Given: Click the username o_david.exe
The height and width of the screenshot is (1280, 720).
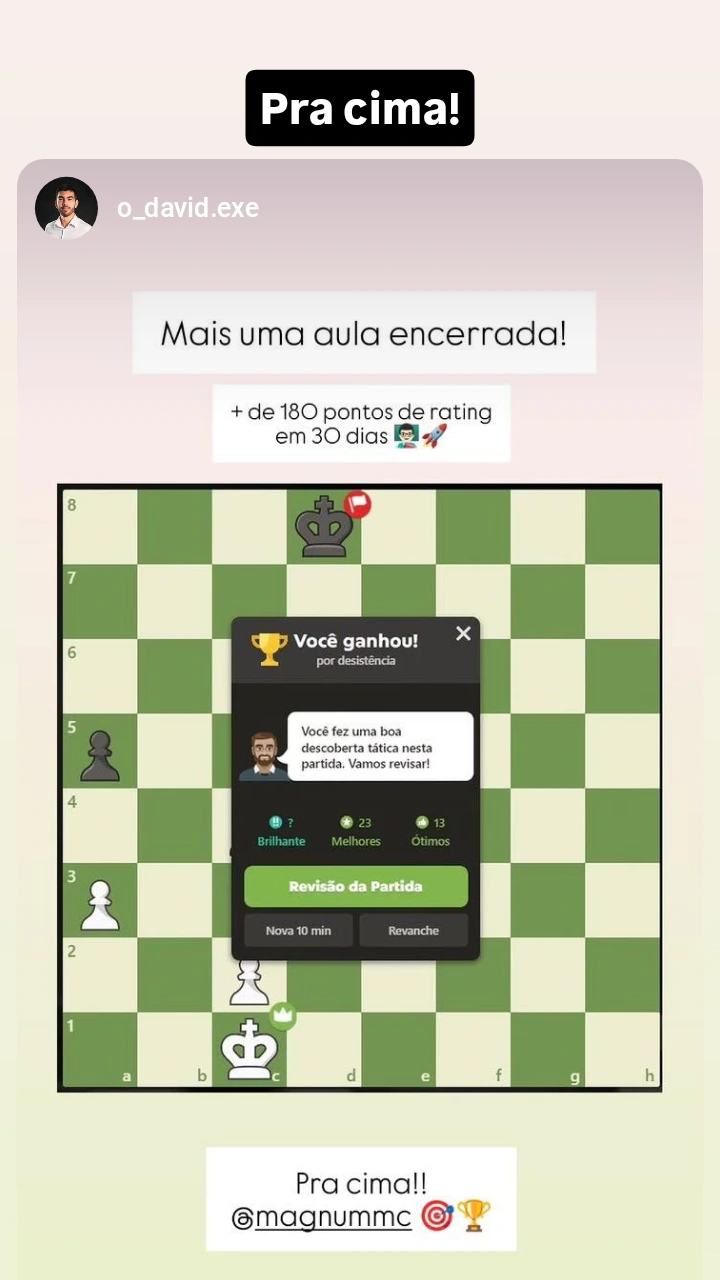Looking at the screenshot, I should [x=189, y=207].
